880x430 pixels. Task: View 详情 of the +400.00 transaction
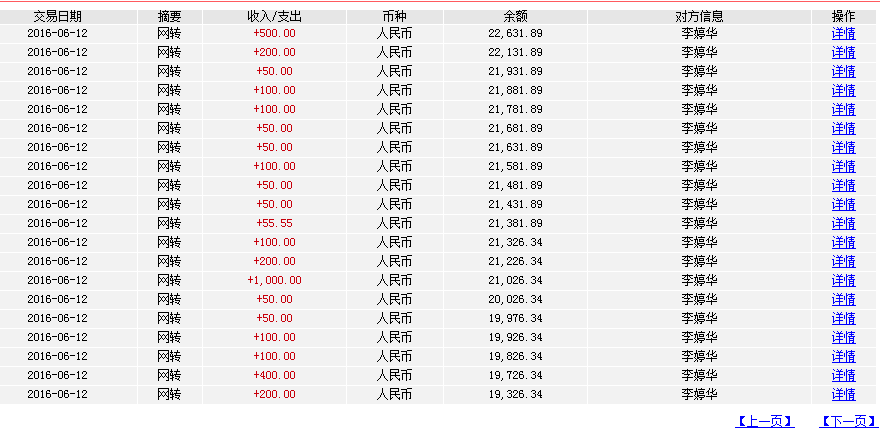pyautogui.click(x=844, y=376)
